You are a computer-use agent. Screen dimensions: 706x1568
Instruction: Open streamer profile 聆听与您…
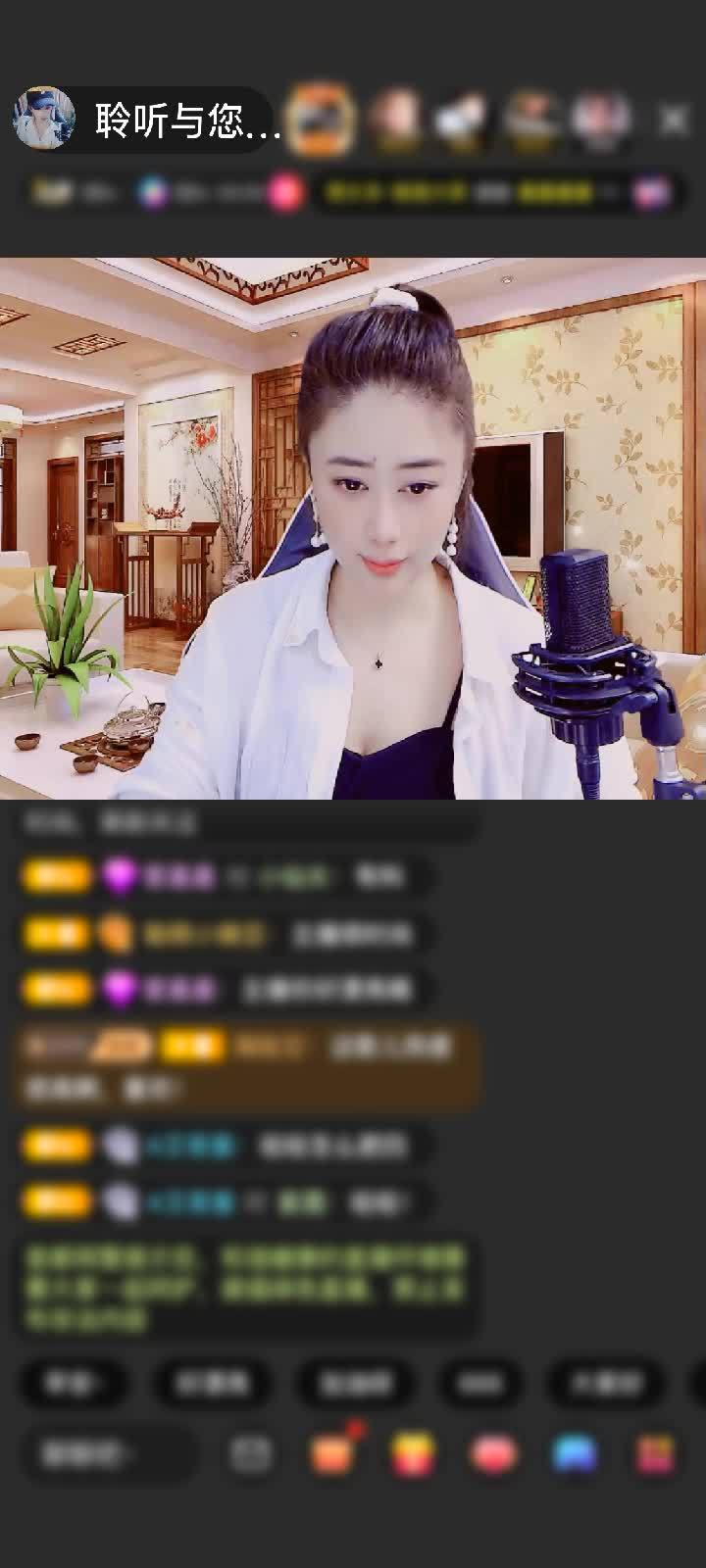pos(147,121)
